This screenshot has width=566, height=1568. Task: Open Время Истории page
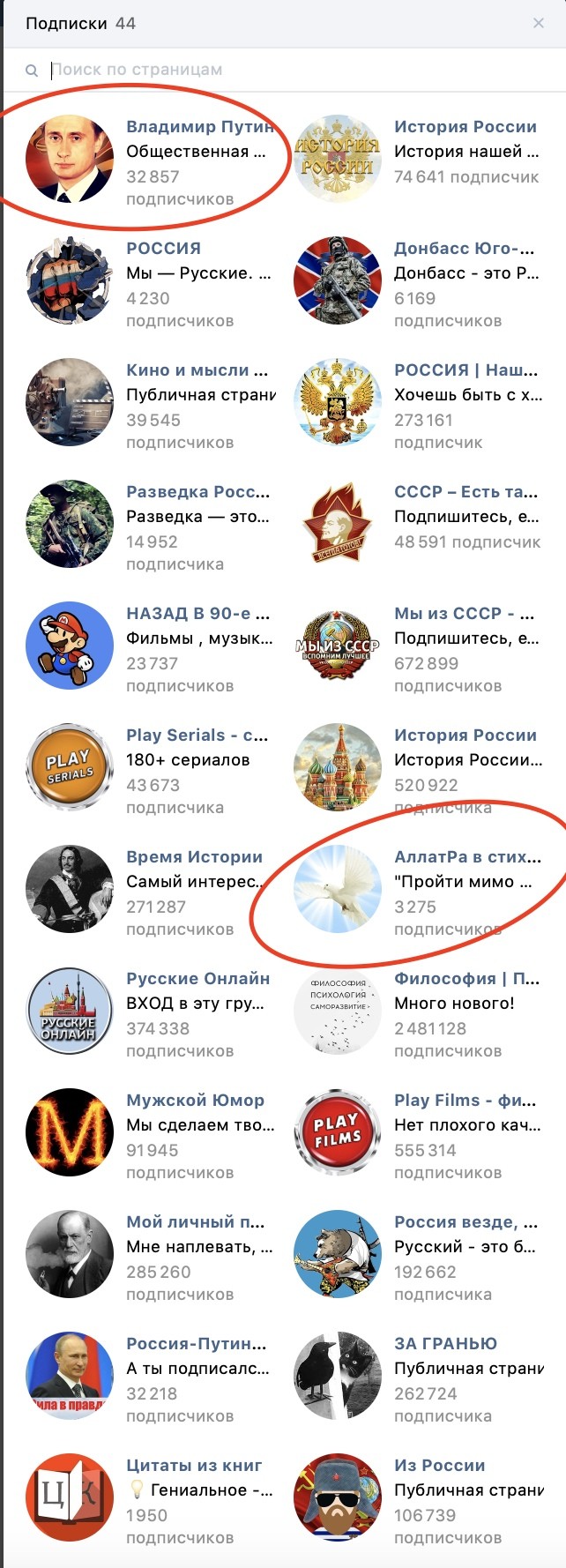tap(194, 857)
